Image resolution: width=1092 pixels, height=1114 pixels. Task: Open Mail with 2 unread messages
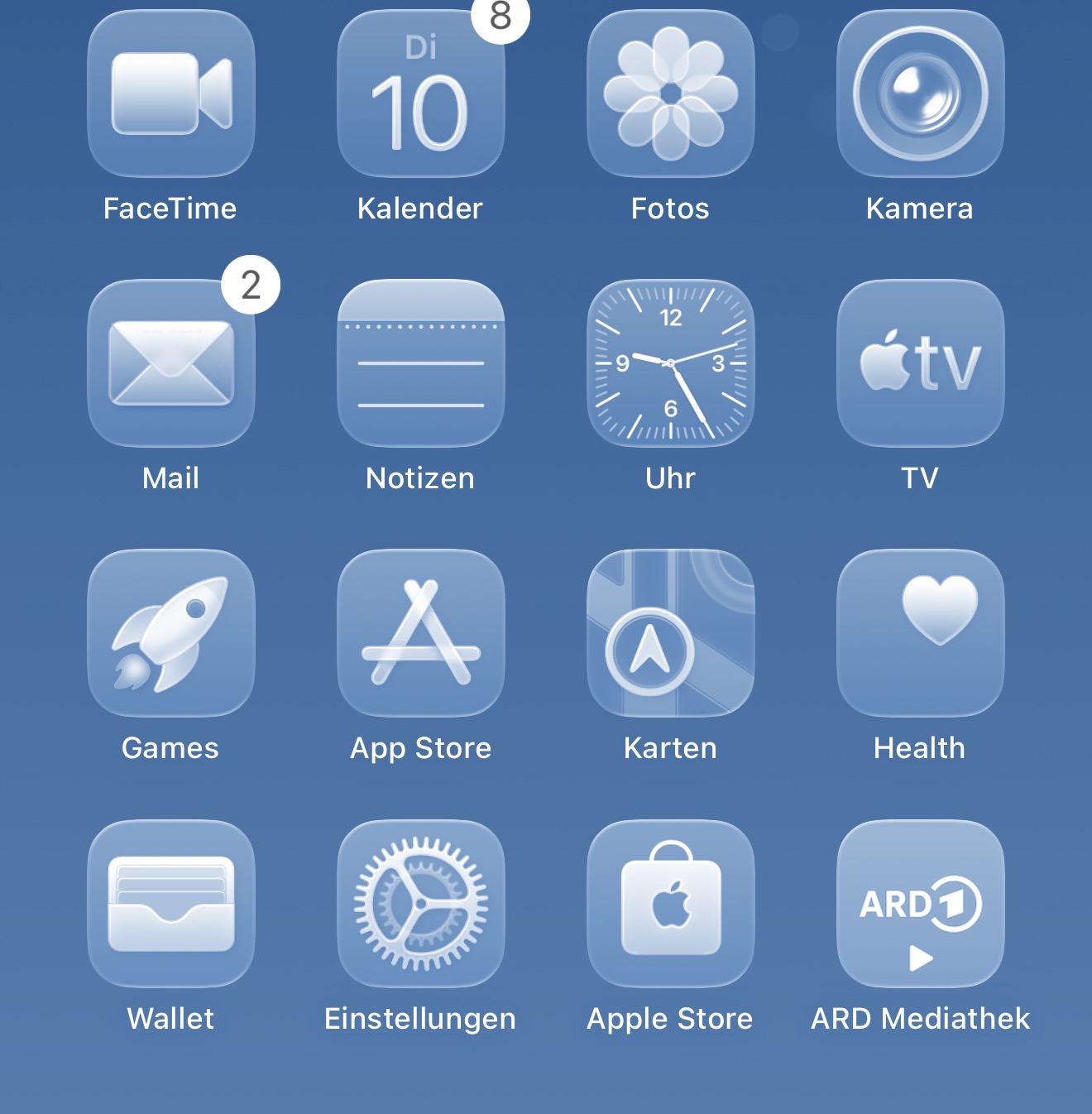pos(171,363)
